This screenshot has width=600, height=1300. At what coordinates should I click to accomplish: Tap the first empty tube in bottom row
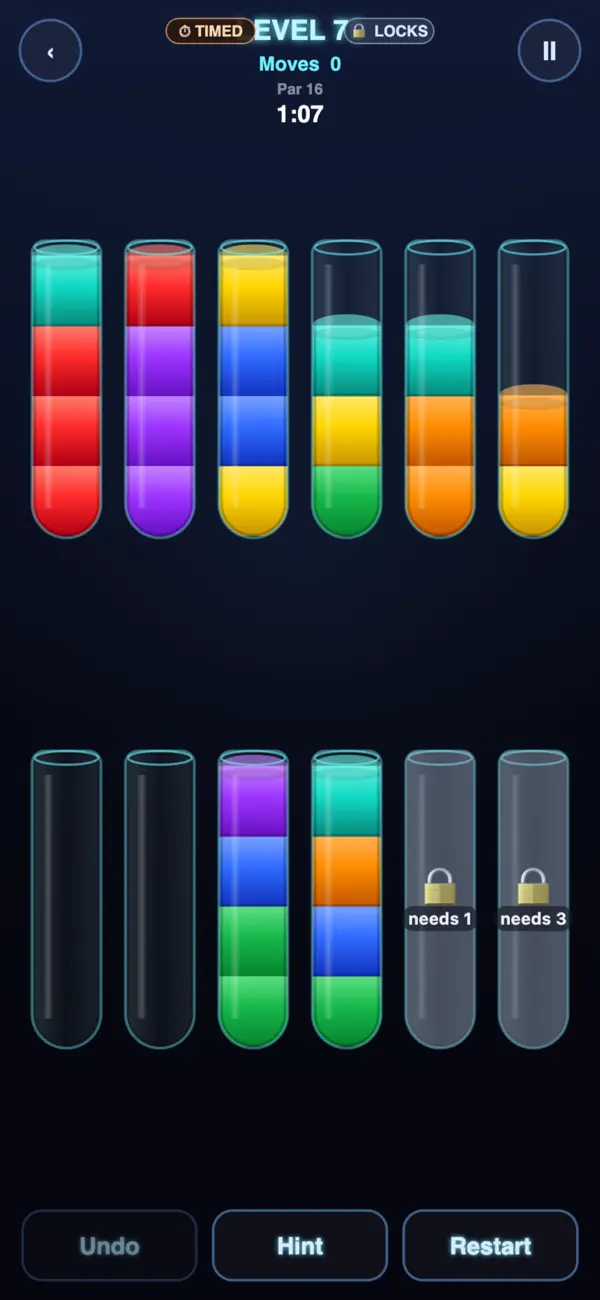click(66, 899)
